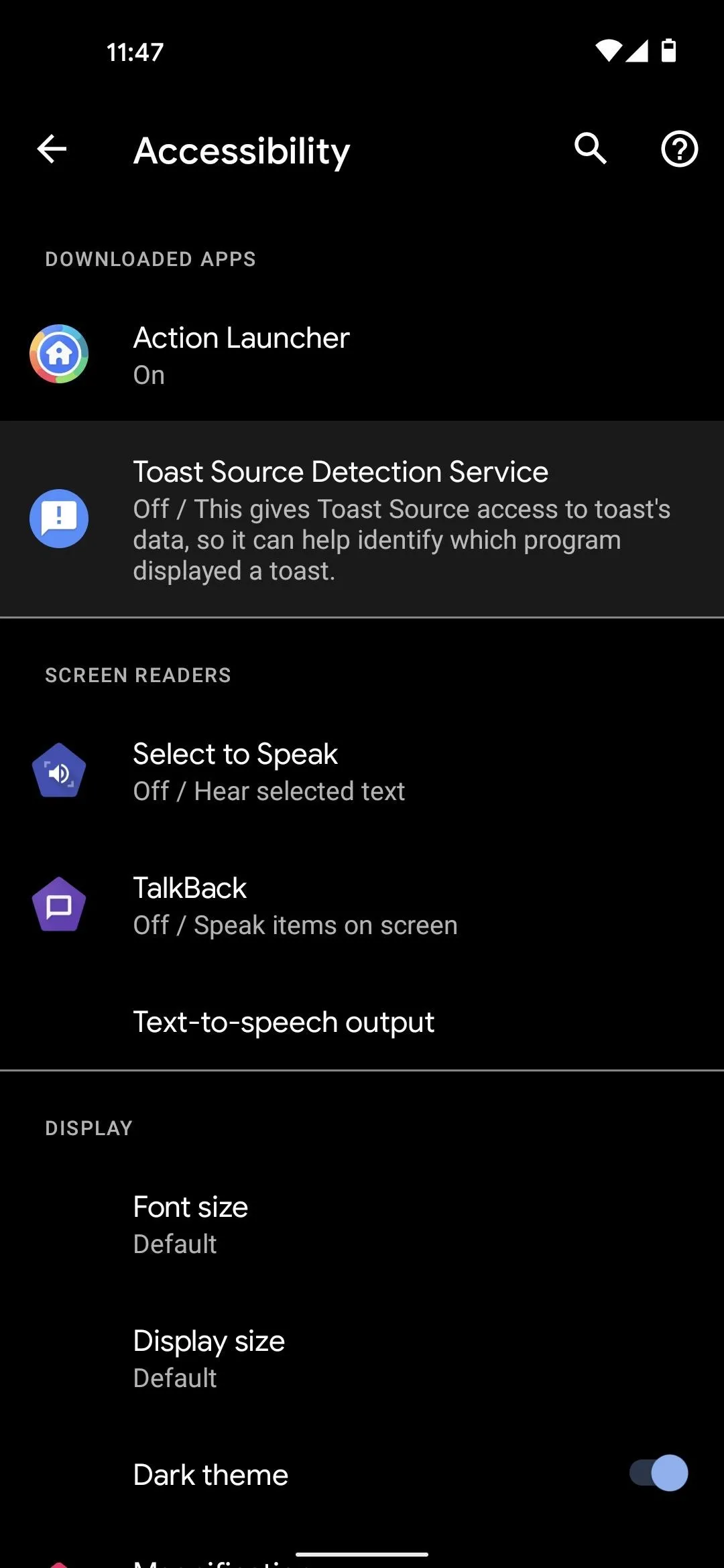Viewport: 724px width, 1568px height.
Task: Open TalkBack settings
Action: [362, 905]
